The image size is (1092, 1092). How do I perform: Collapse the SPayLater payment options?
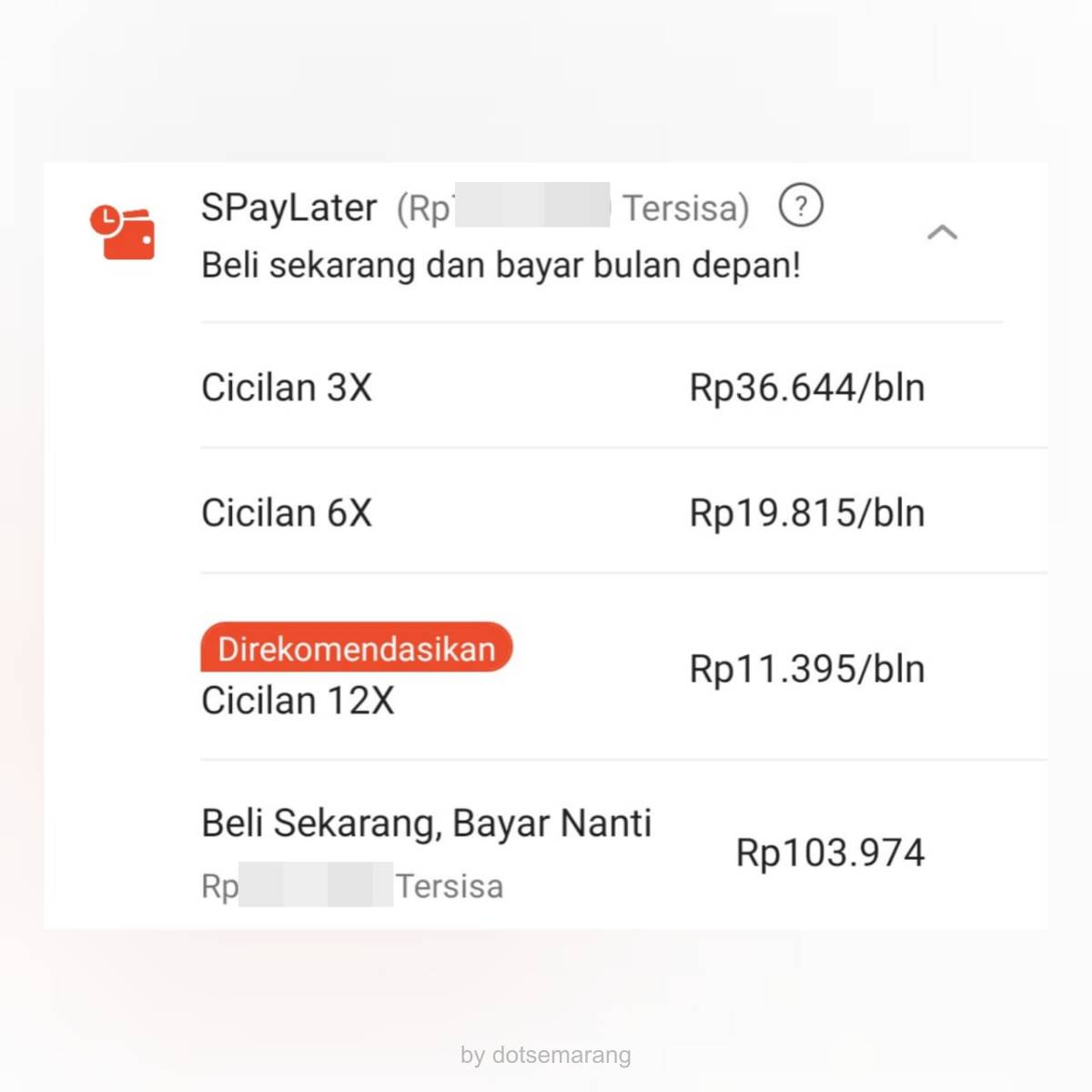pos(942,233)
